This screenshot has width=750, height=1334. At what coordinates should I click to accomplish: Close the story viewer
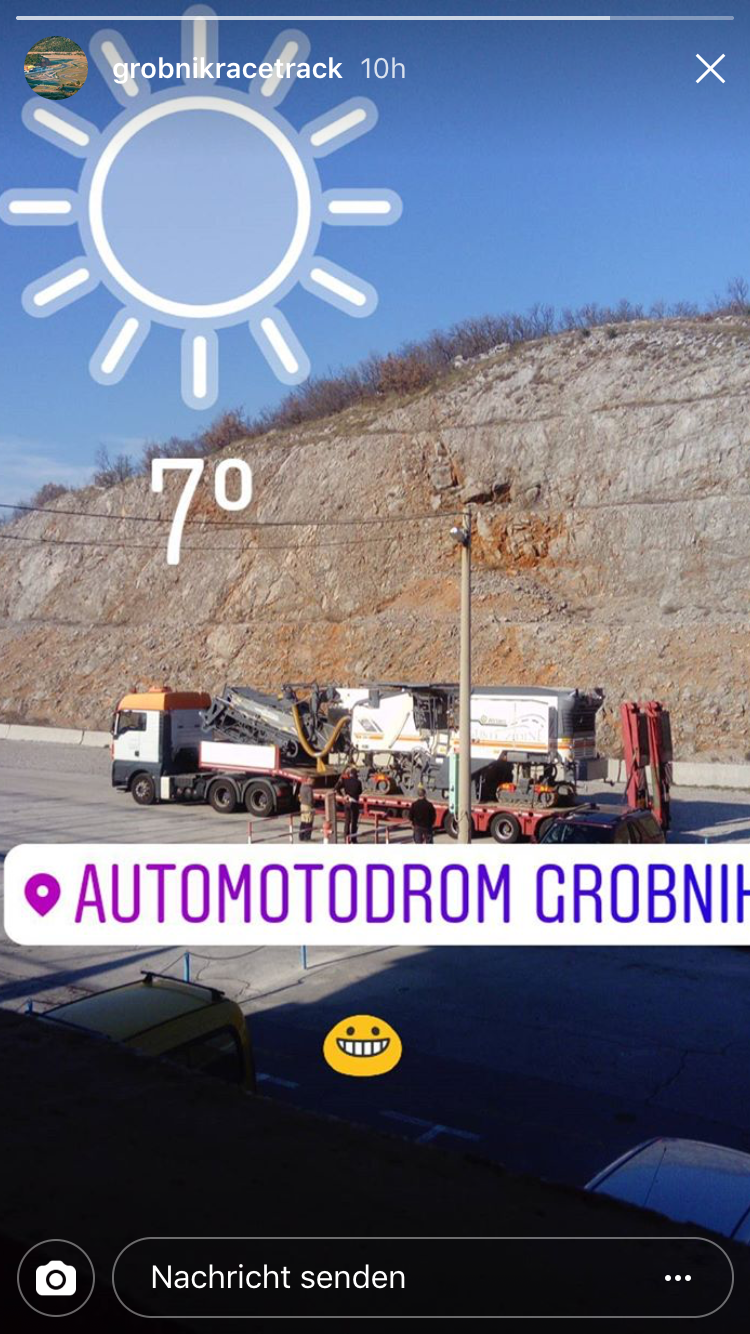point(710,69)
